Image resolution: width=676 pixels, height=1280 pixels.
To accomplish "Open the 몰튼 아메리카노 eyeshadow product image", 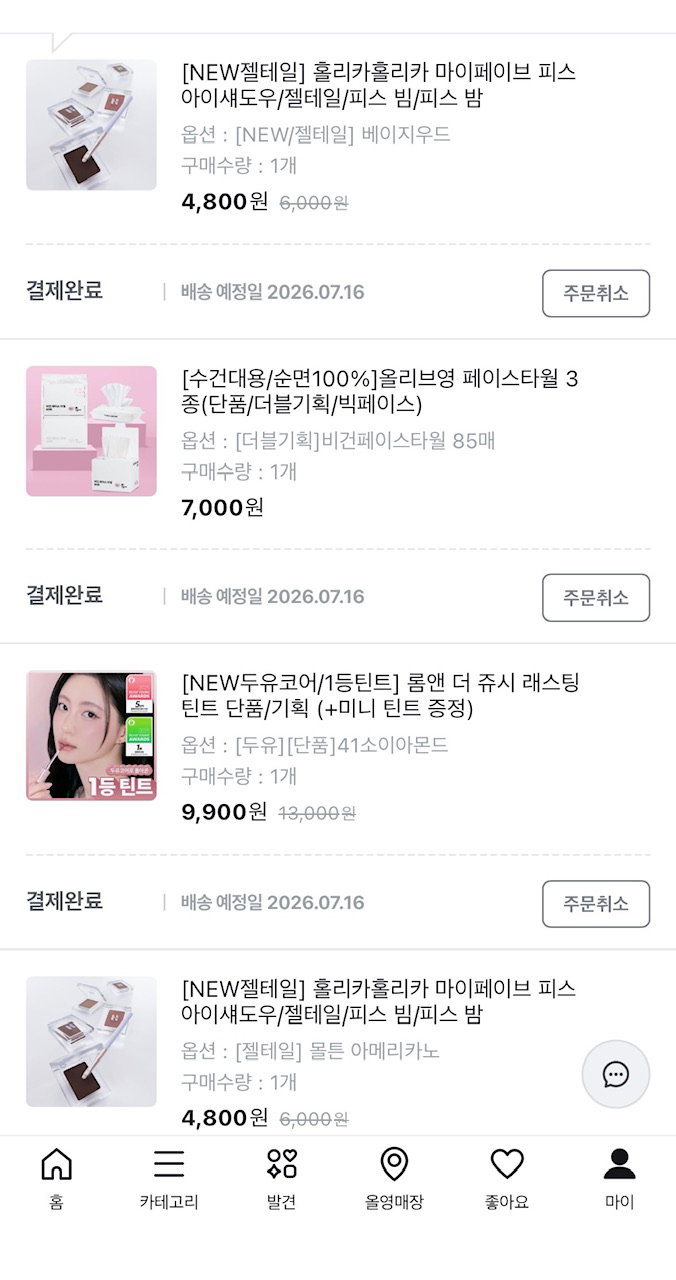I will pyautogui.click(x=91, y=1042).
